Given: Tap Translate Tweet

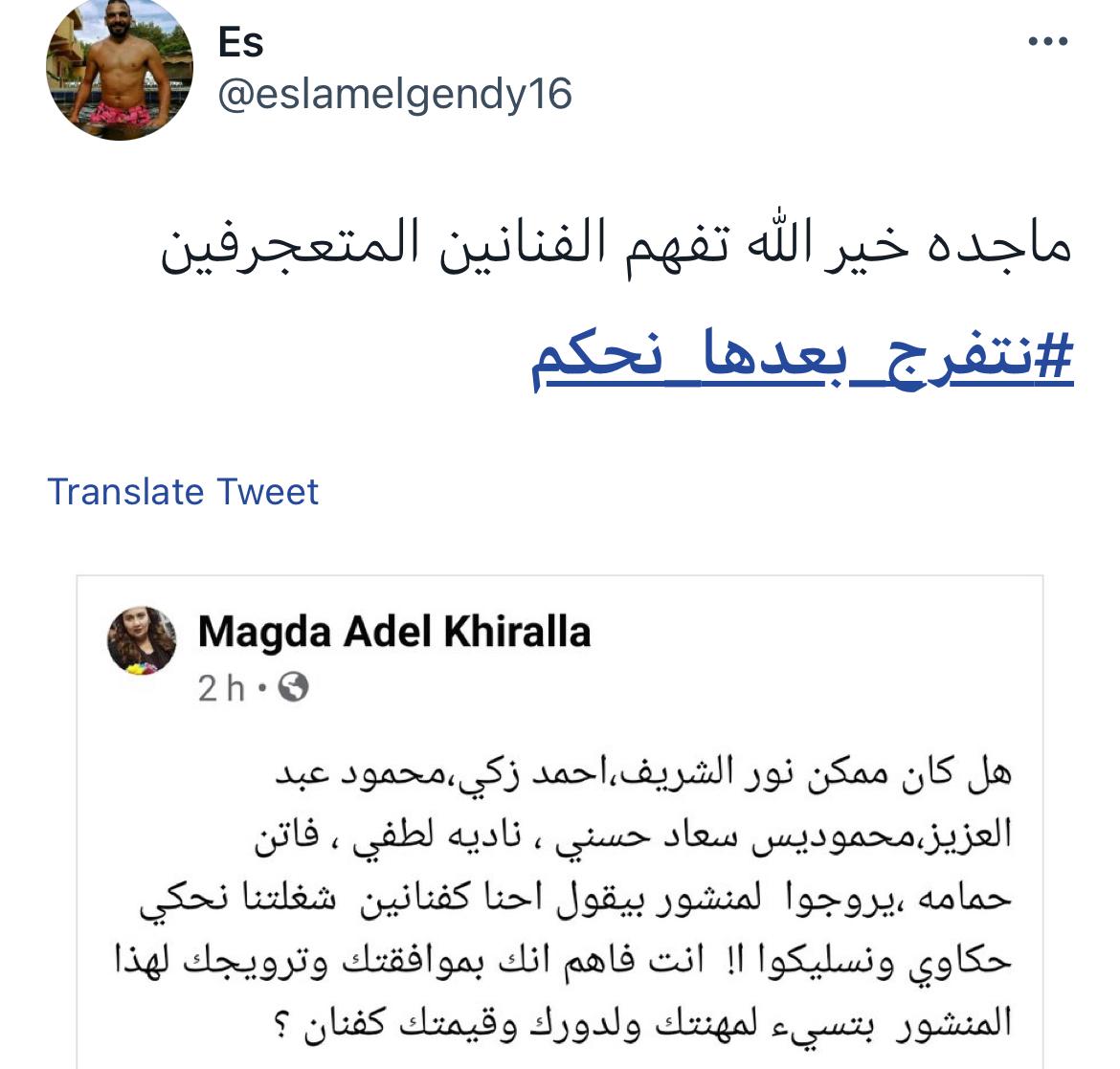Looking at the screenshot, I should tap(183, 492).
